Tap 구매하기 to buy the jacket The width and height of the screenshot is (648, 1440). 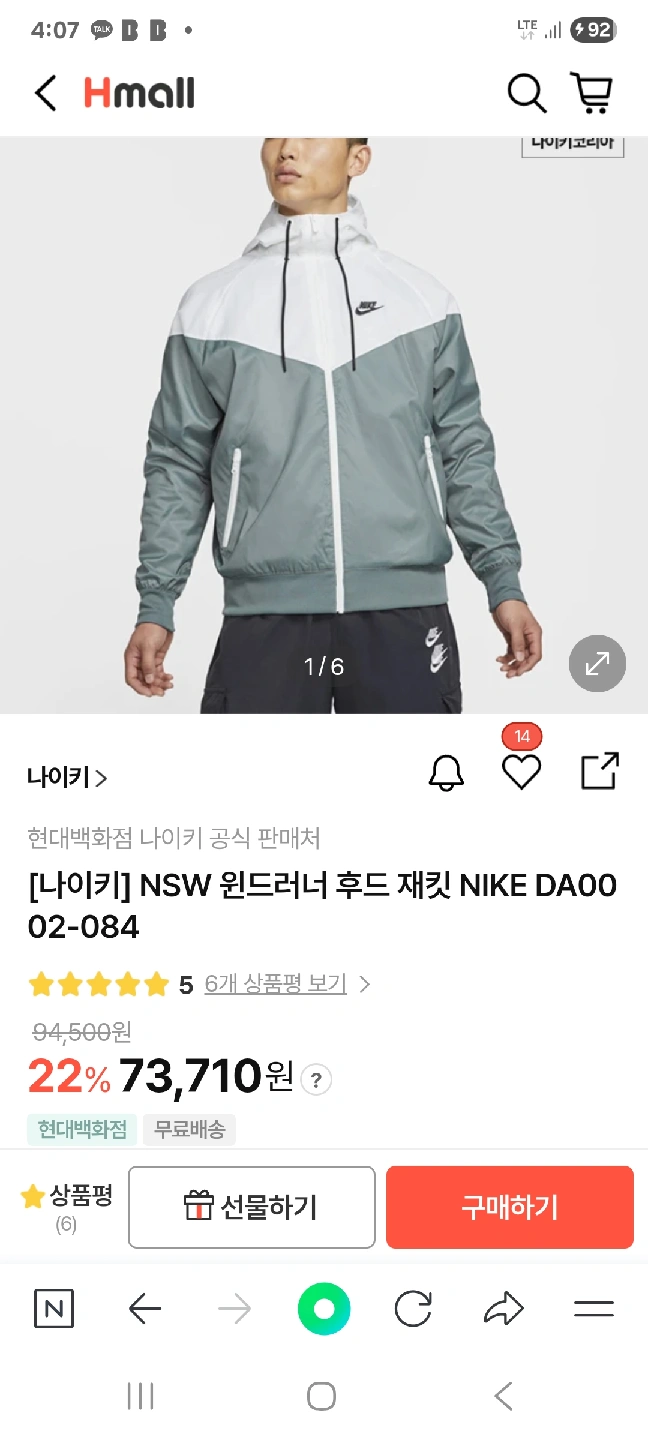(509, 1207)
